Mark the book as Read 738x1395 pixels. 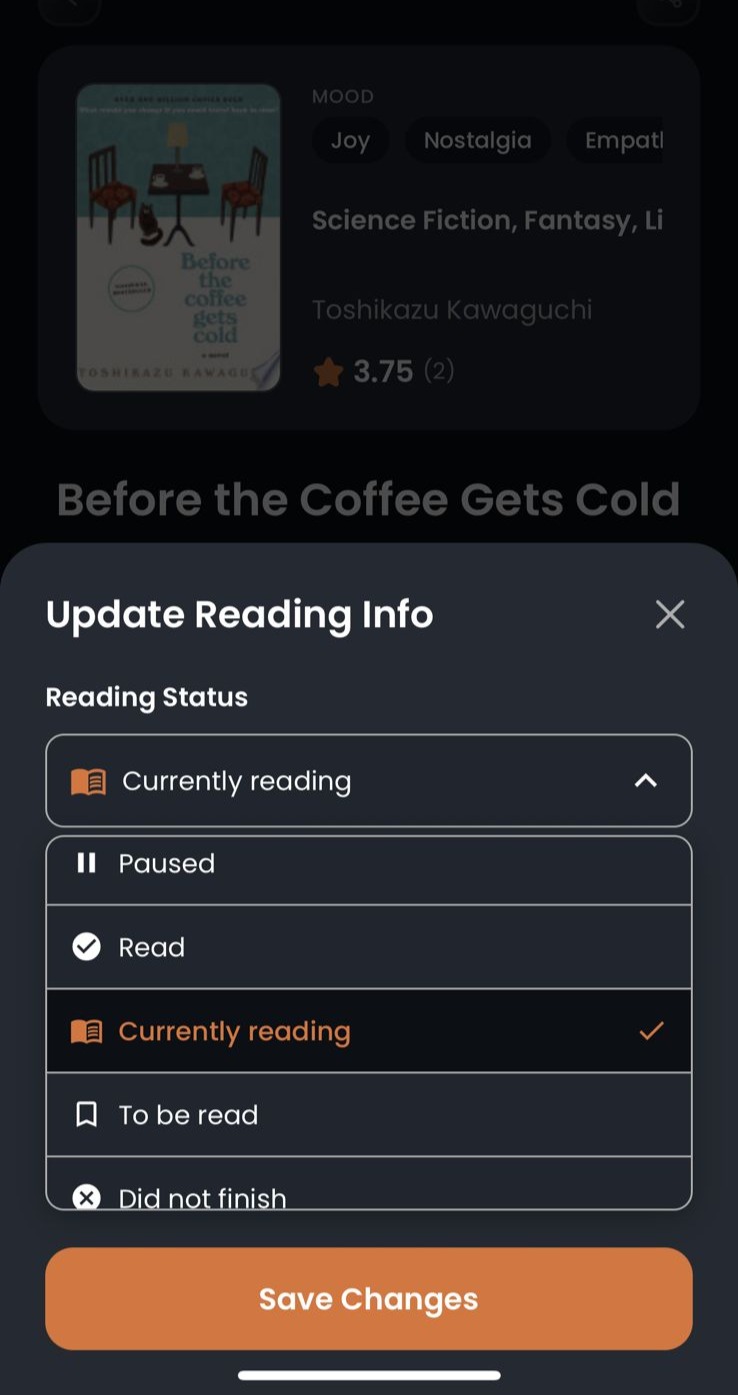pos(368,947)
